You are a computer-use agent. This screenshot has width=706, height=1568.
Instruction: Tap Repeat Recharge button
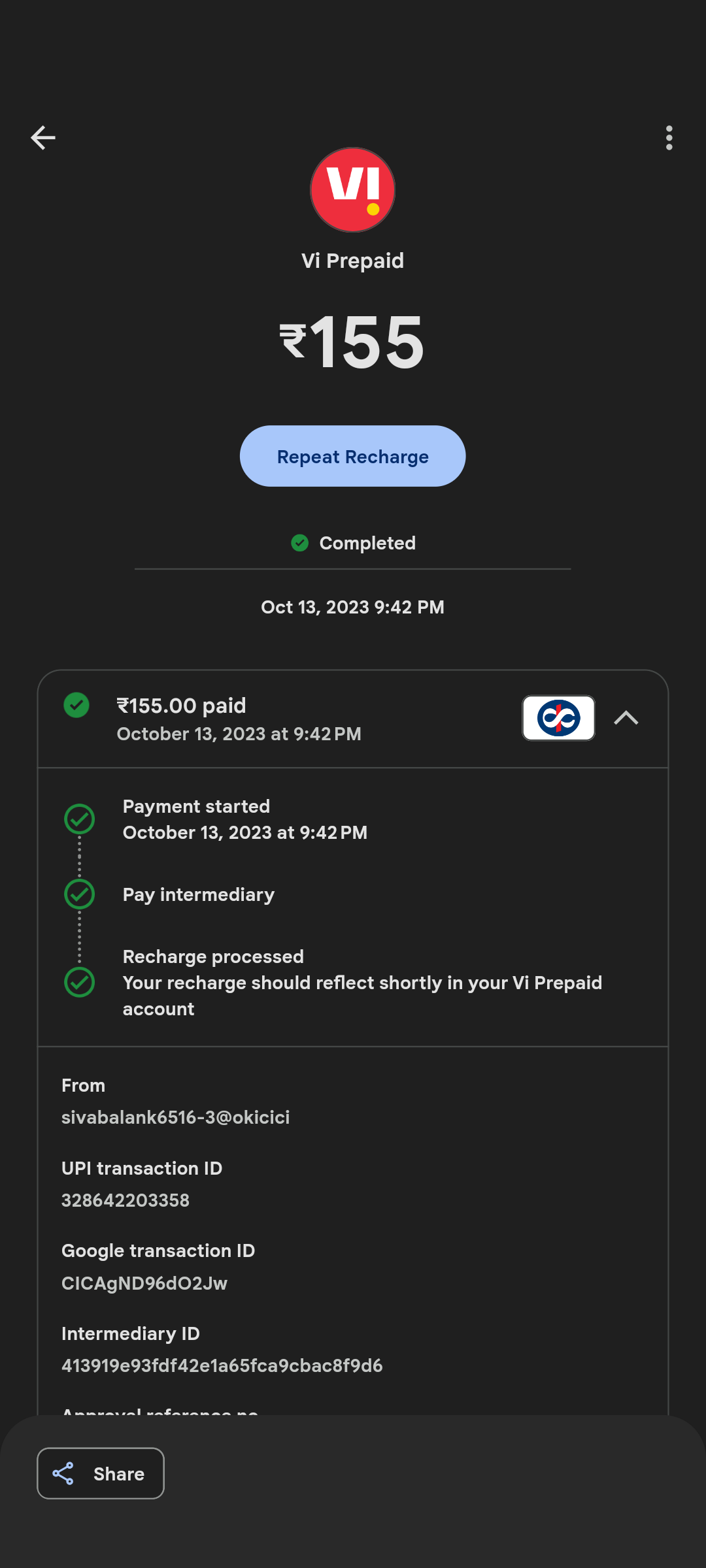(352, 456)
